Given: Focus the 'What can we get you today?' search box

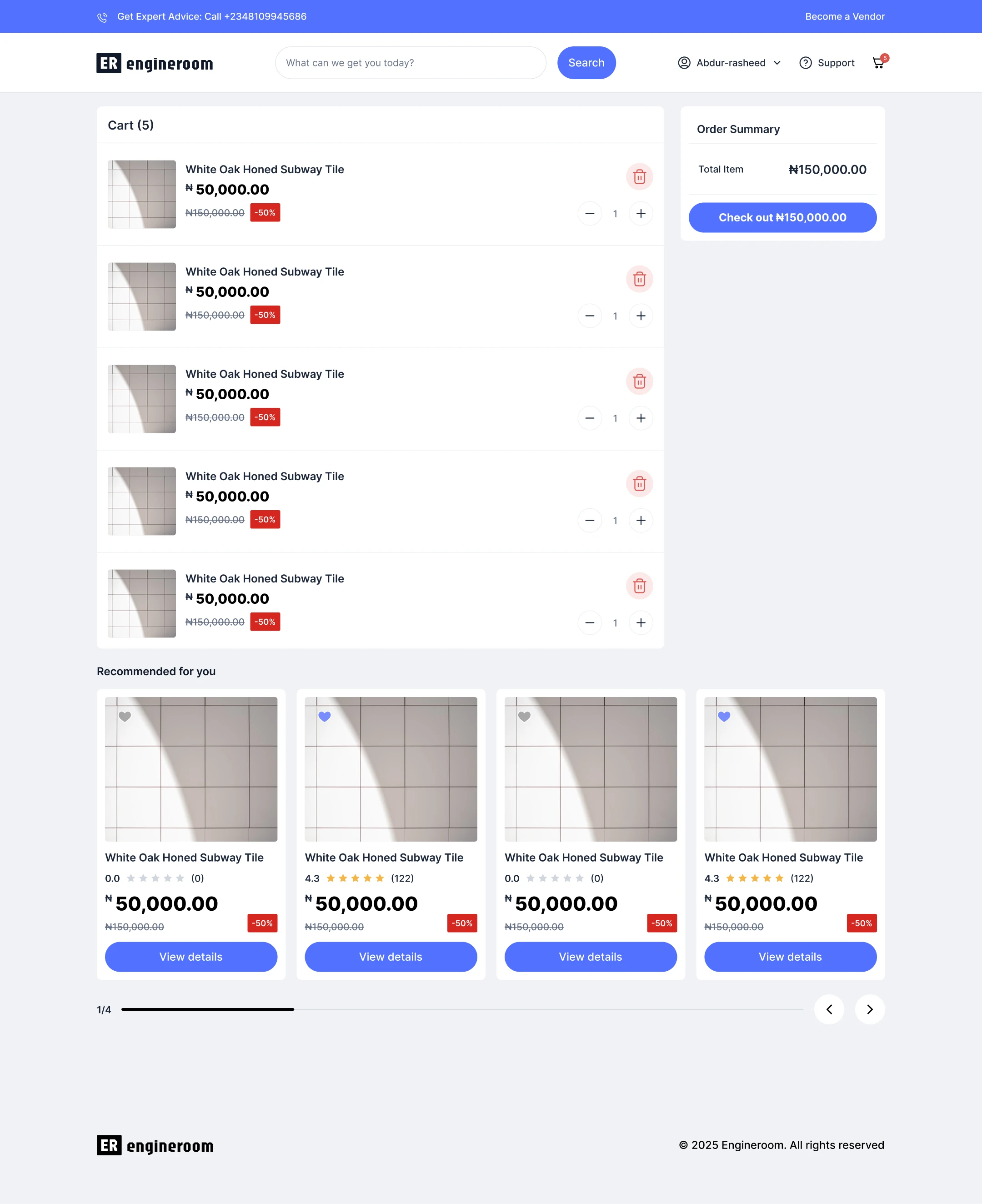Looking at the screenshot, I should [x=410, y=63].
